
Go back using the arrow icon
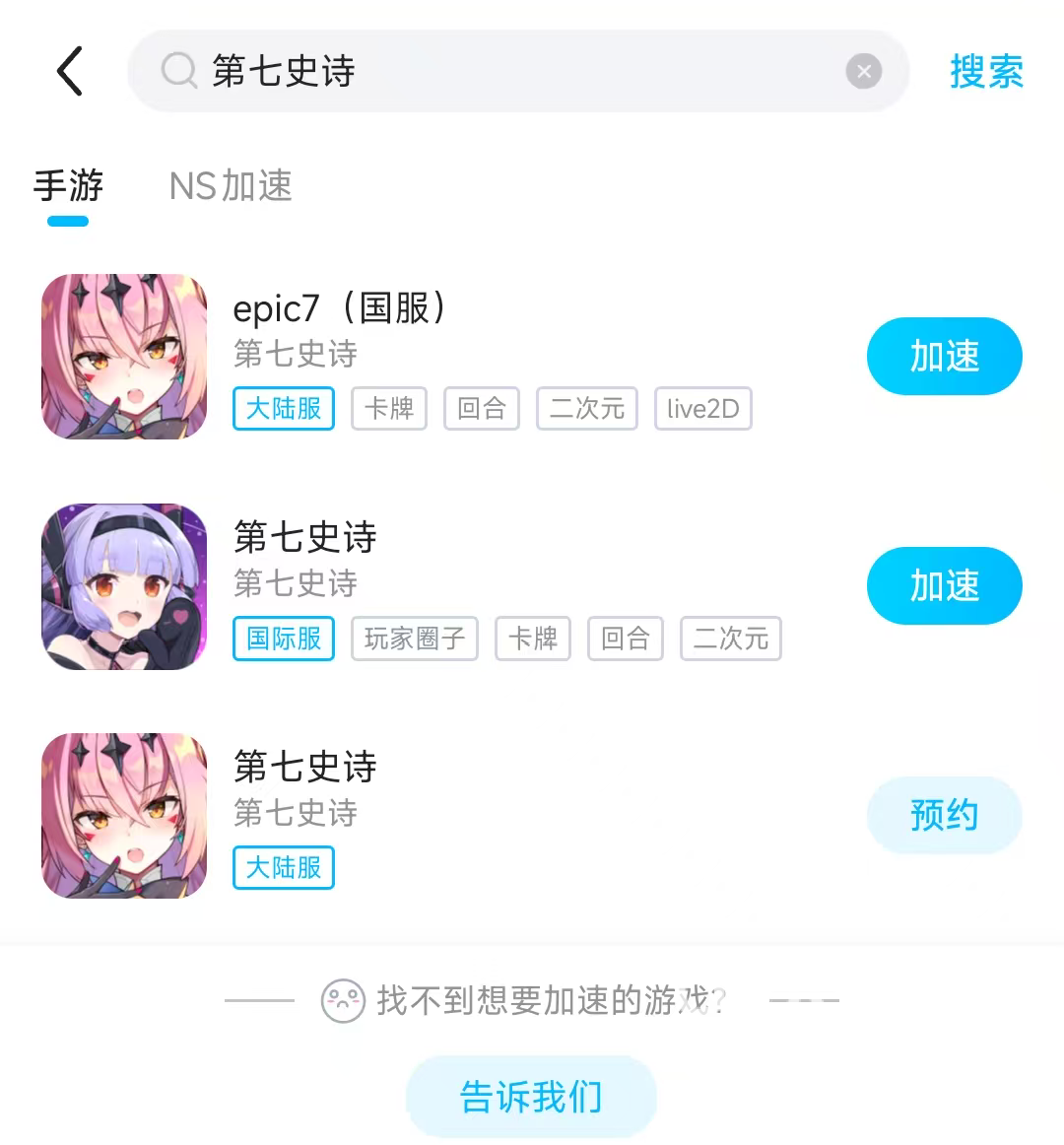[x=69, y=71]
